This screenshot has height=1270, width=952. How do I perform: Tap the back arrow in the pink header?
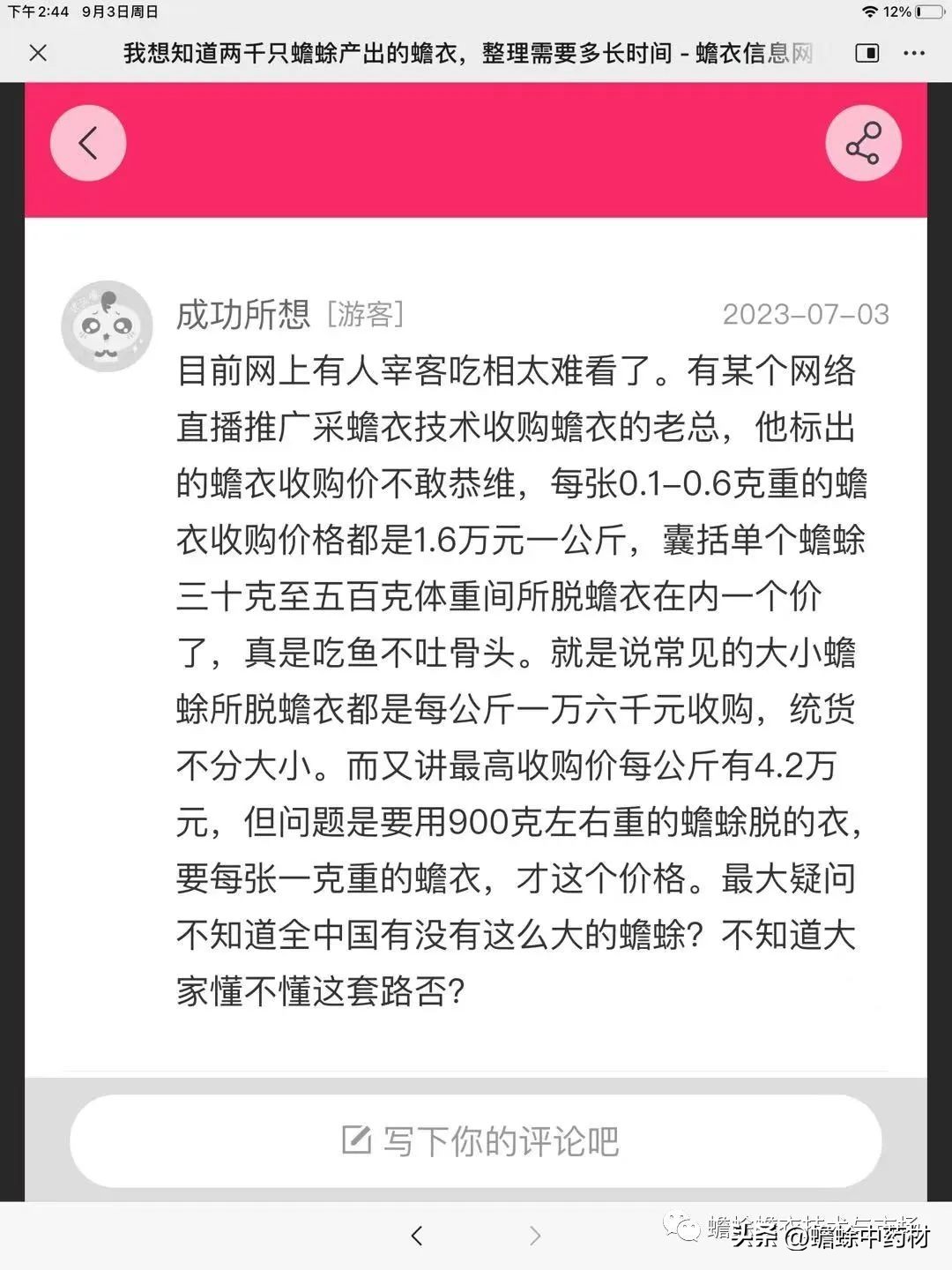[87, 142]
